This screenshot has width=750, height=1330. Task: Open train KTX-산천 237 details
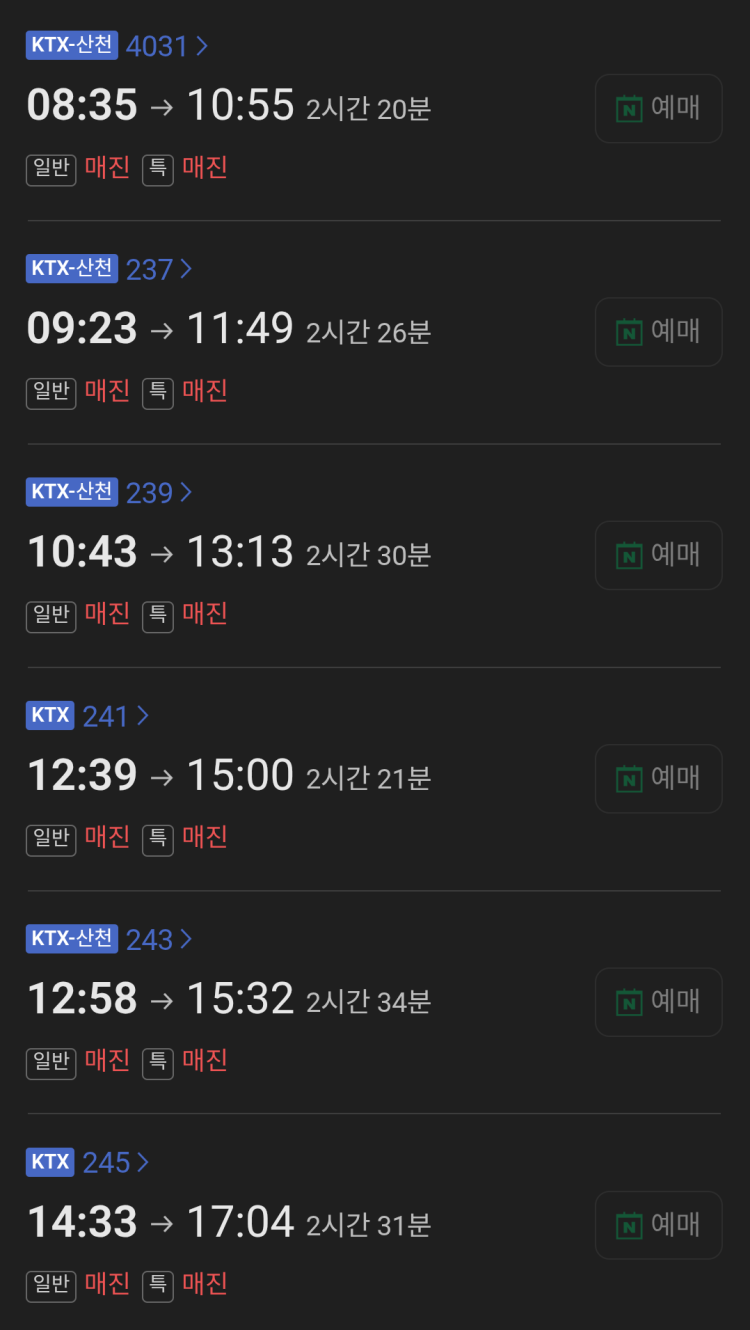[158, 269]
